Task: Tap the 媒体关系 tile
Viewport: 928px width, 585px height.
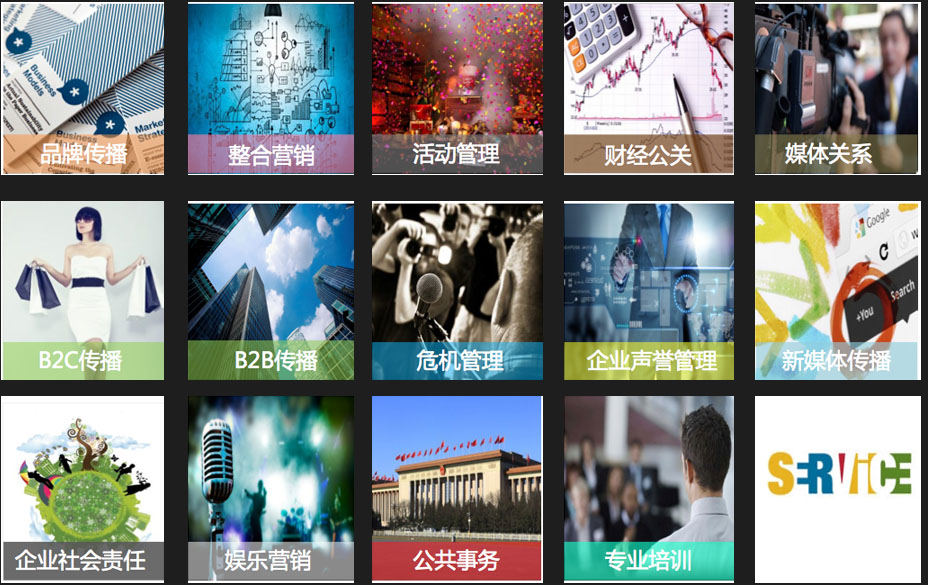Action: 836,89
